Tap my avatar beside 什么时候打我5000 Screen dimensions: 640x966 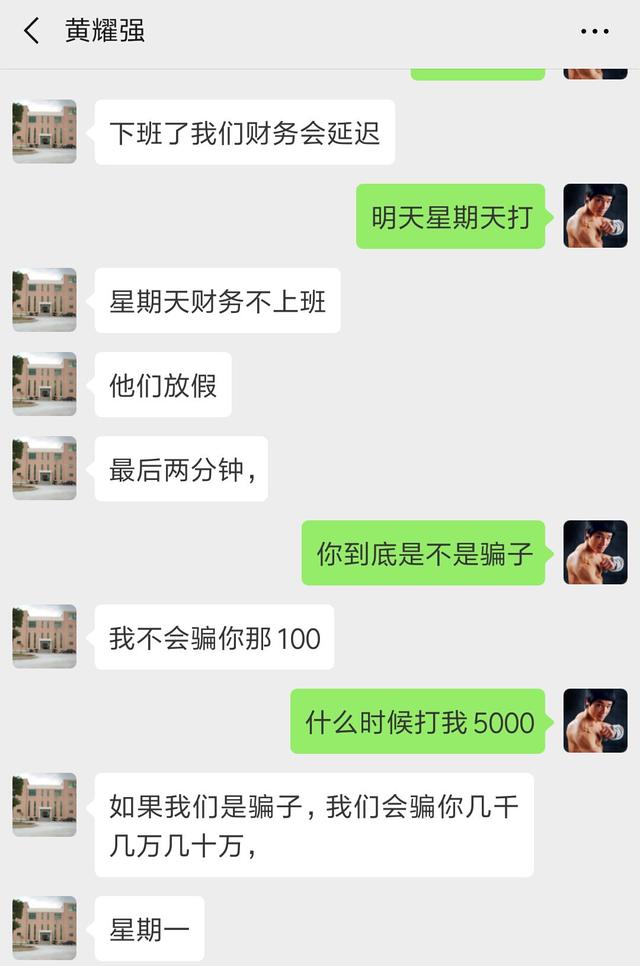point(595,720)
